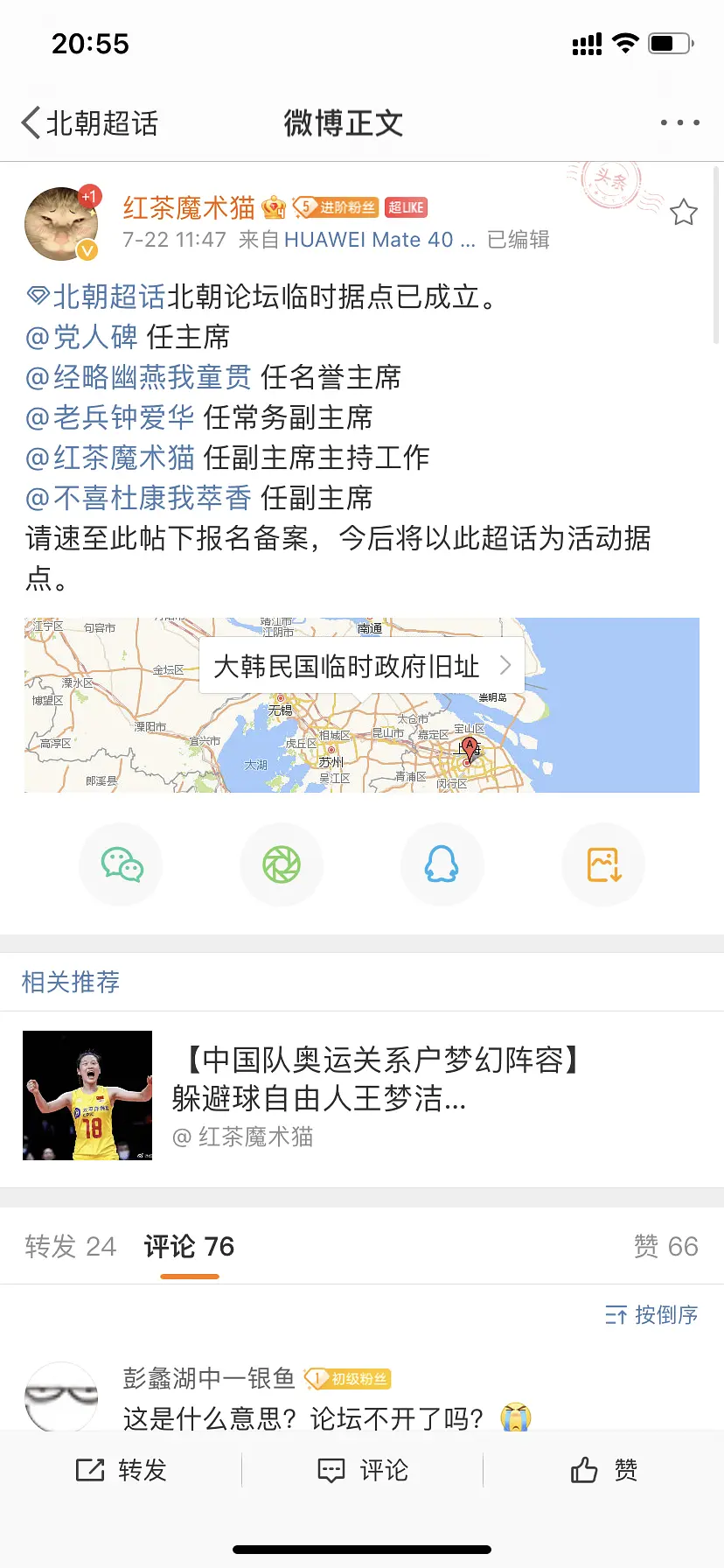Save the post as an image
Screen dimensions: 724x1568
point(603,864)
